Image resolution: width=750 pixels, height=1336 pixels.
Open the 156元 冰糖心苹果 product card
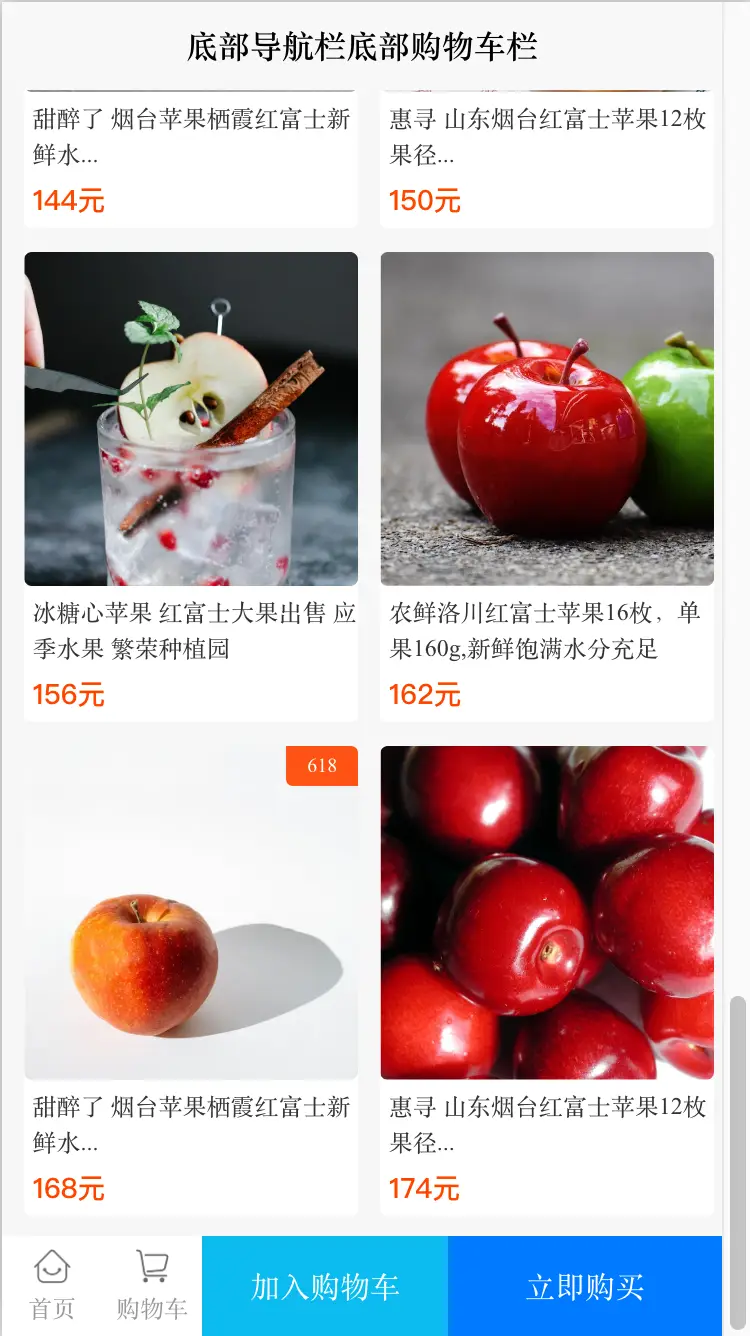(191, 486)
